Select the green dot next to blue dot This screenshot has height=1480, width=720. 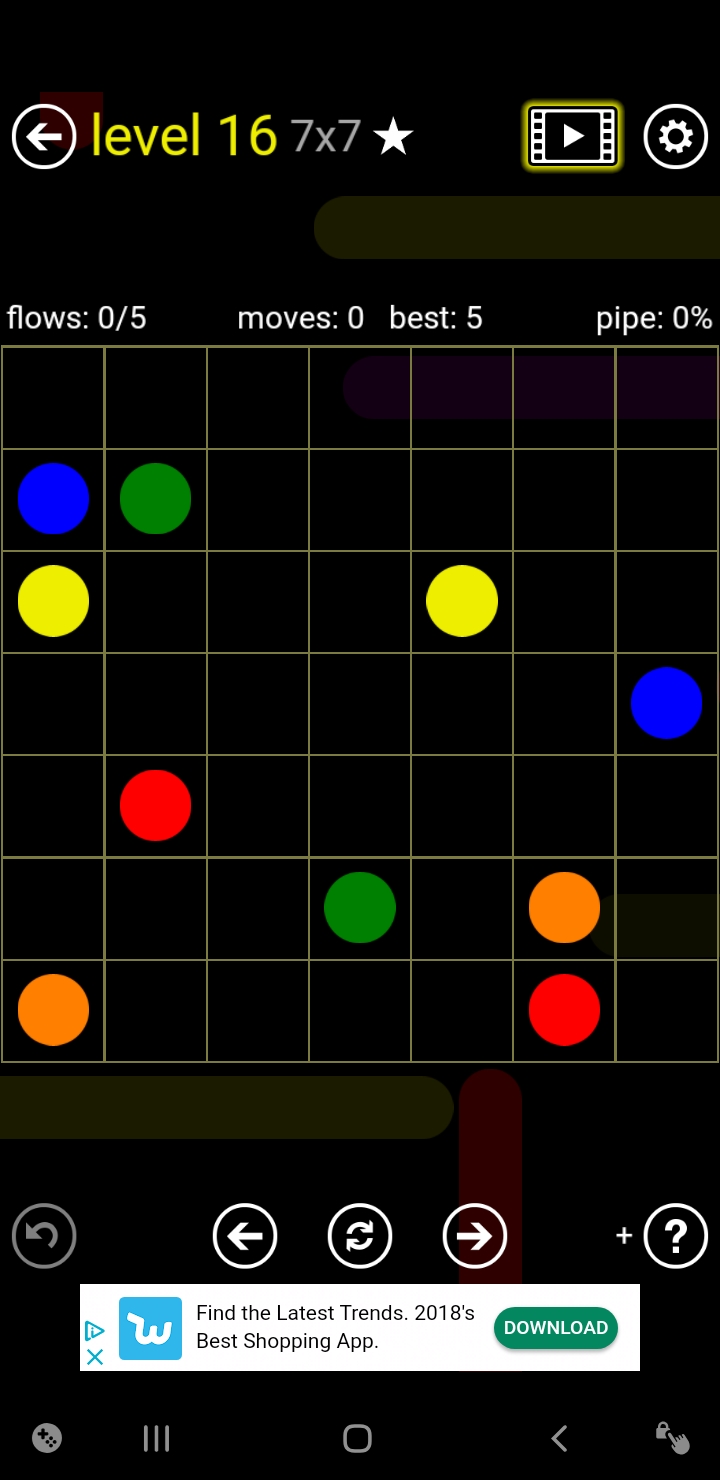155,498
